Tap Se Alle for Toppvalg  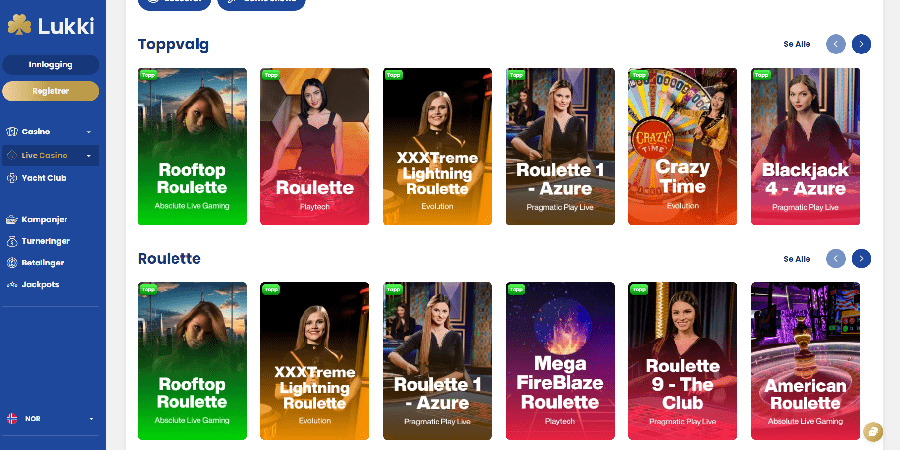click(x=797, y=44)
